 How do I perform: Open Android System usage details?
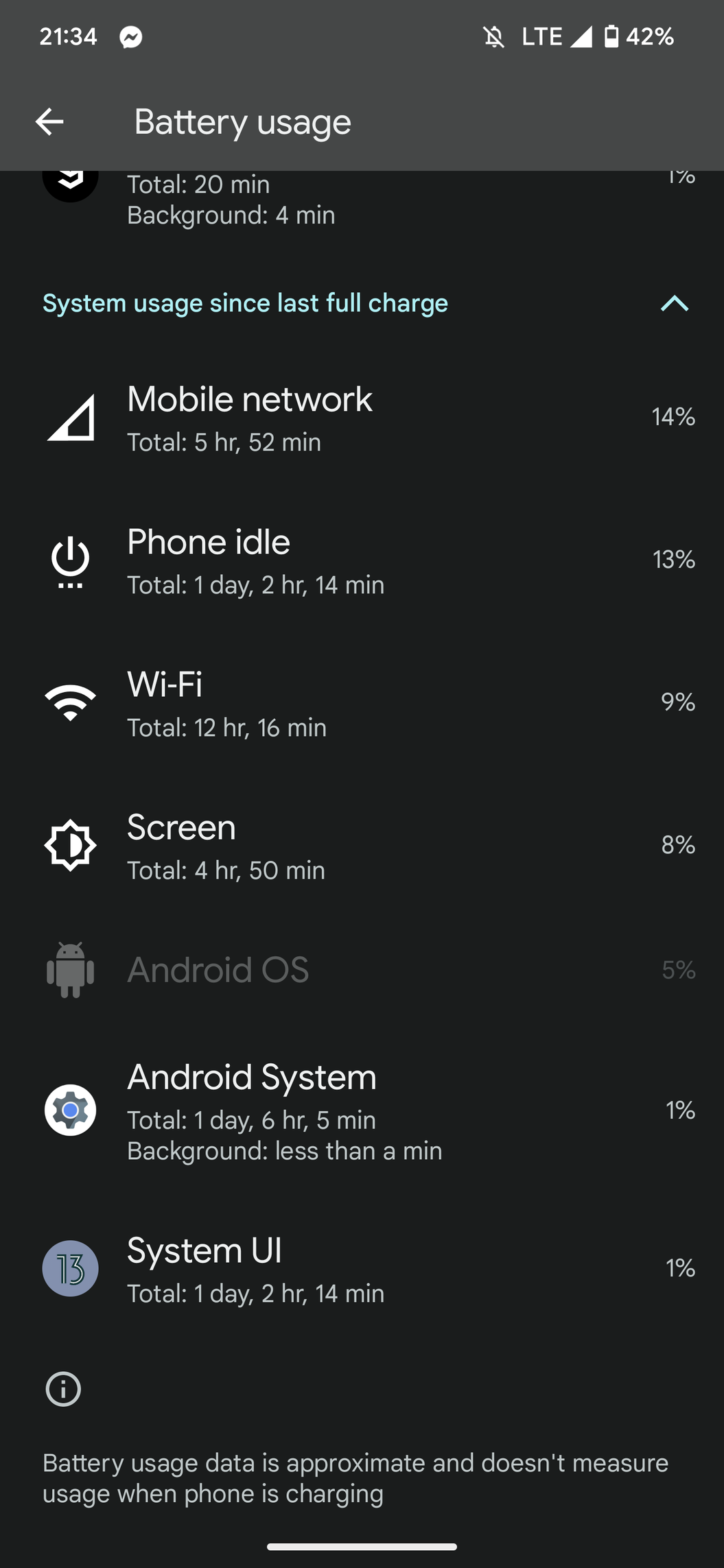(x=362, y=1110)
